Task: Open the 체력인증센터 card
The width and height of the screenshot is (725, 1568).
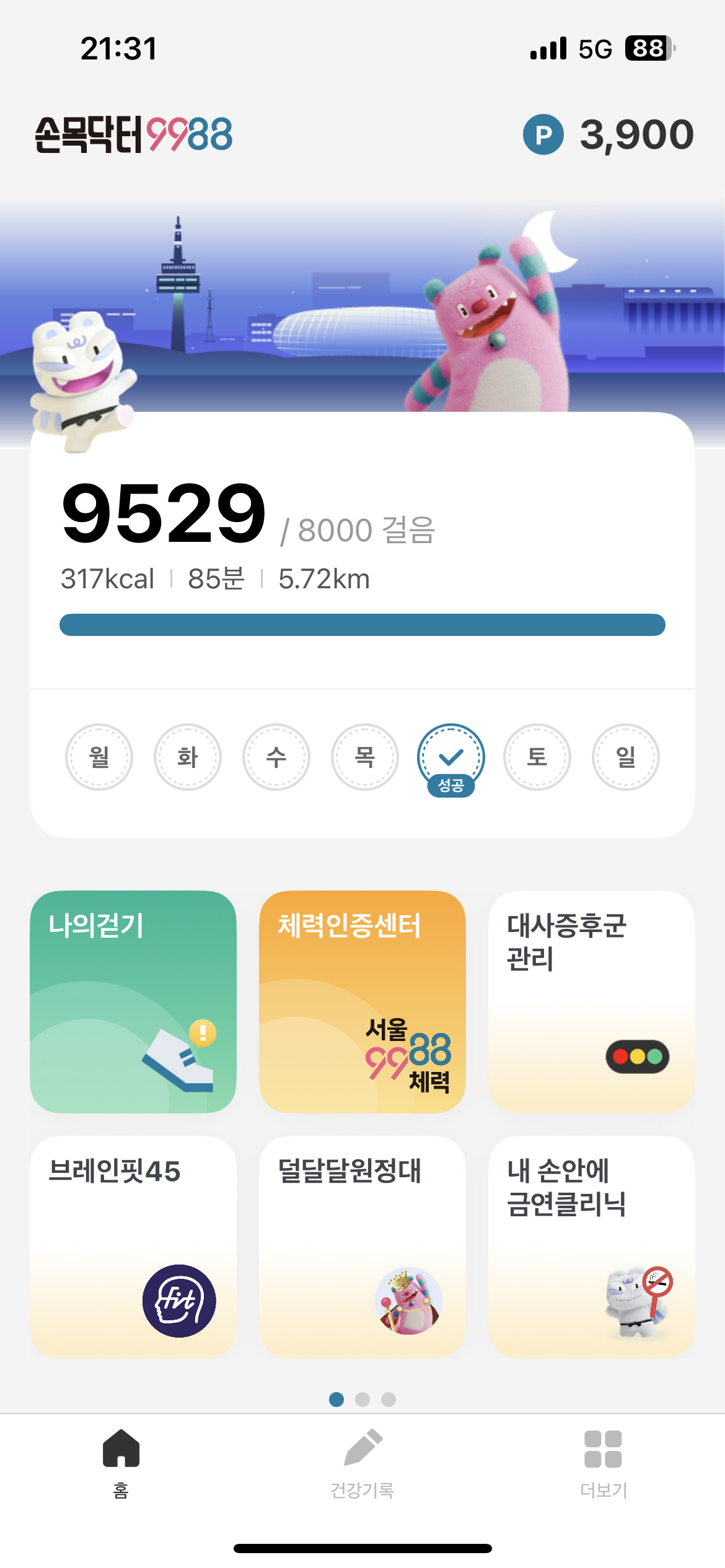Action: [x=362, y=1001]
